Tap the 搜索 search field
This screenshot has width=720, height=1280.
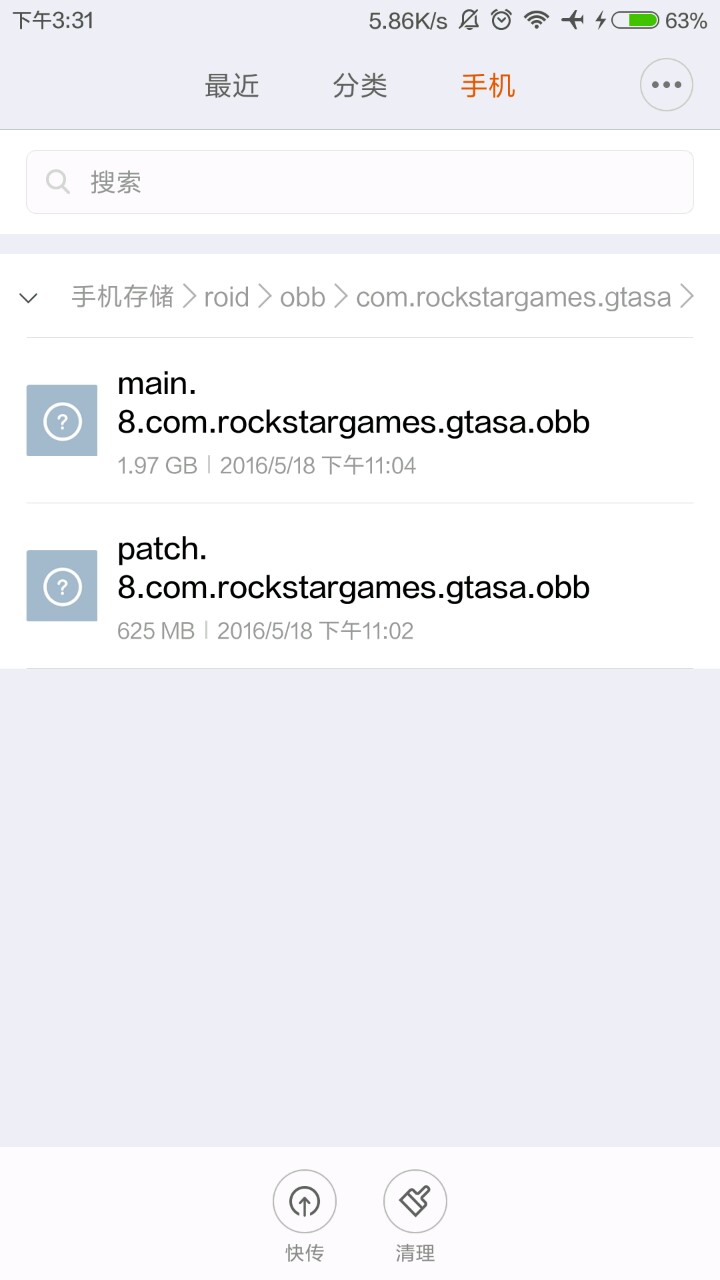(x=360, y=182)
